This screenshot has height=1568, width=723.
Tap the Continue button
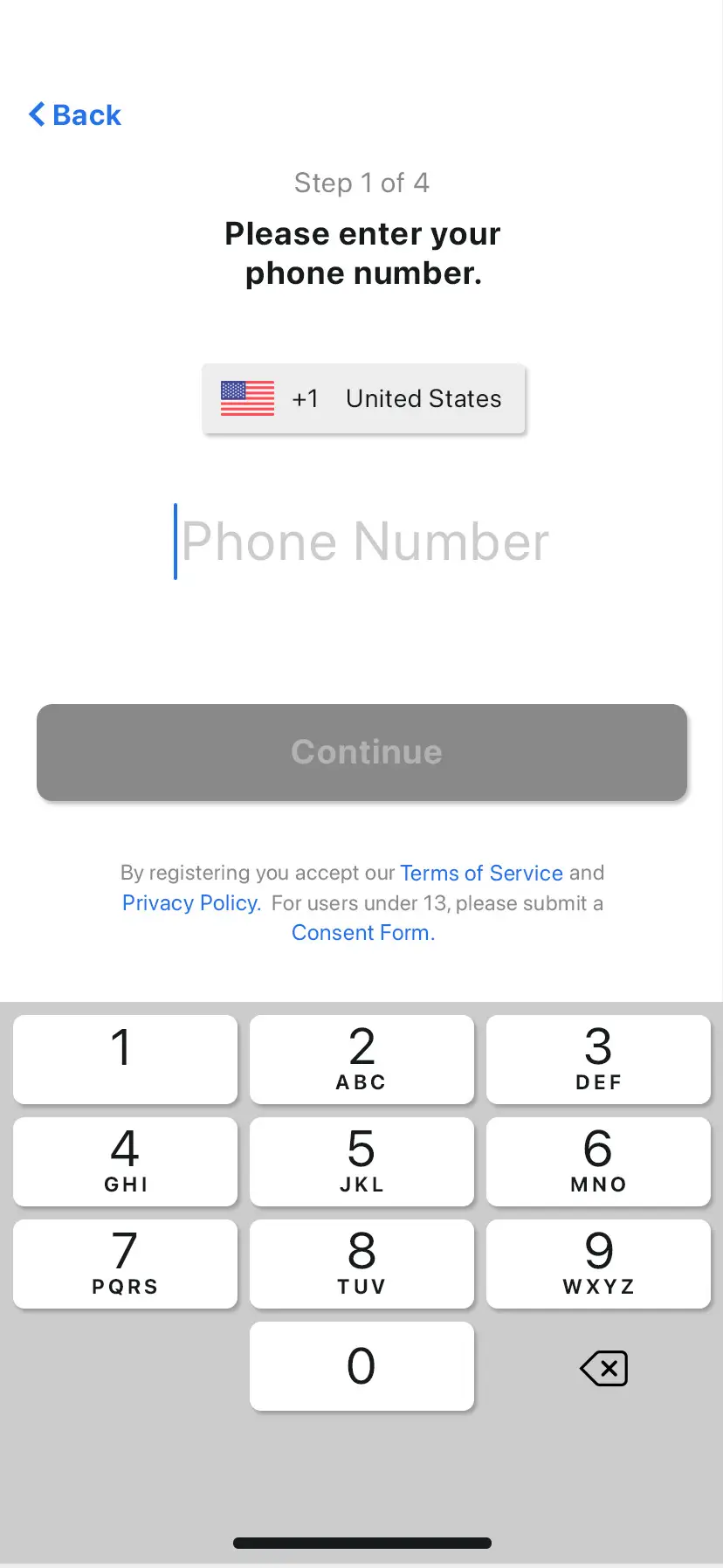(x=361, y=752)
